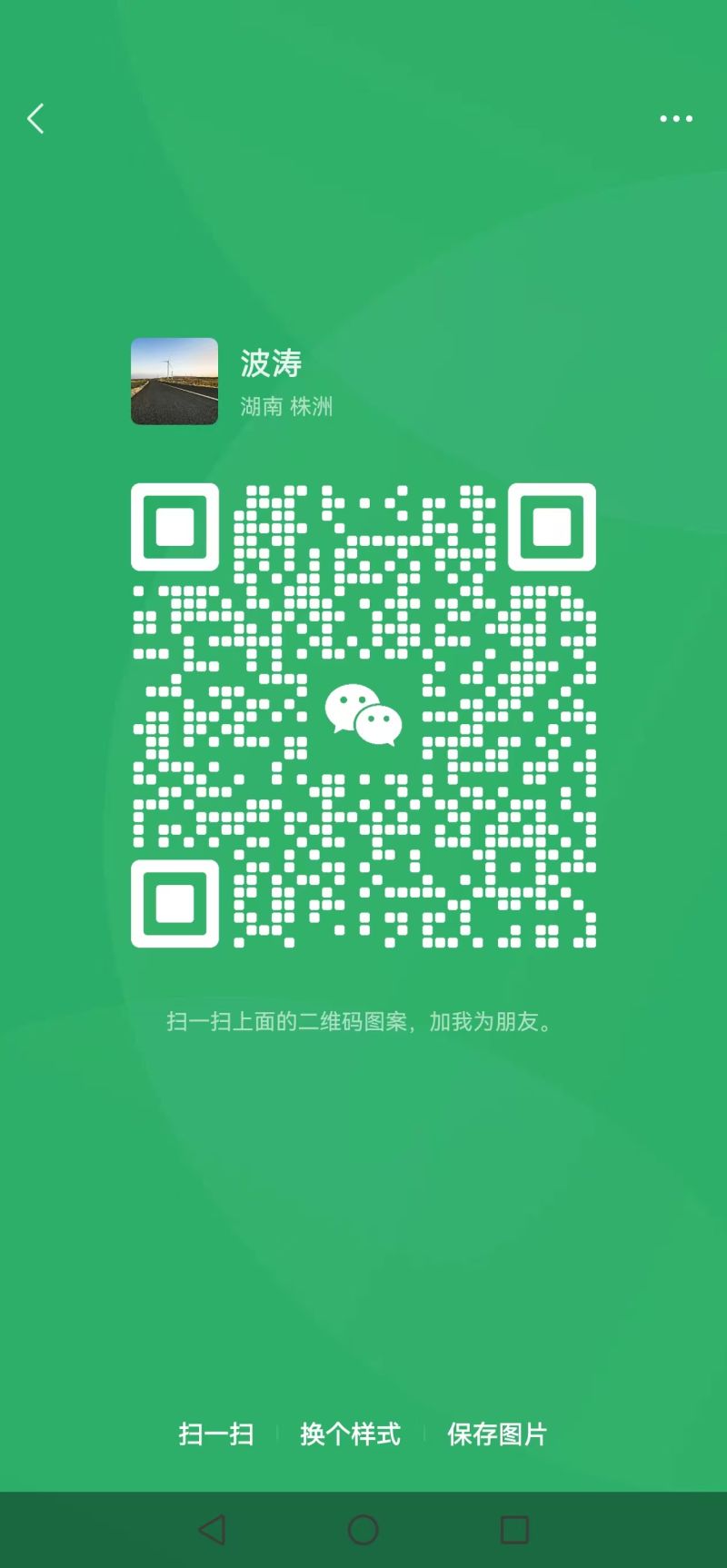Open recent apps with the square button

coord(514,1530)
